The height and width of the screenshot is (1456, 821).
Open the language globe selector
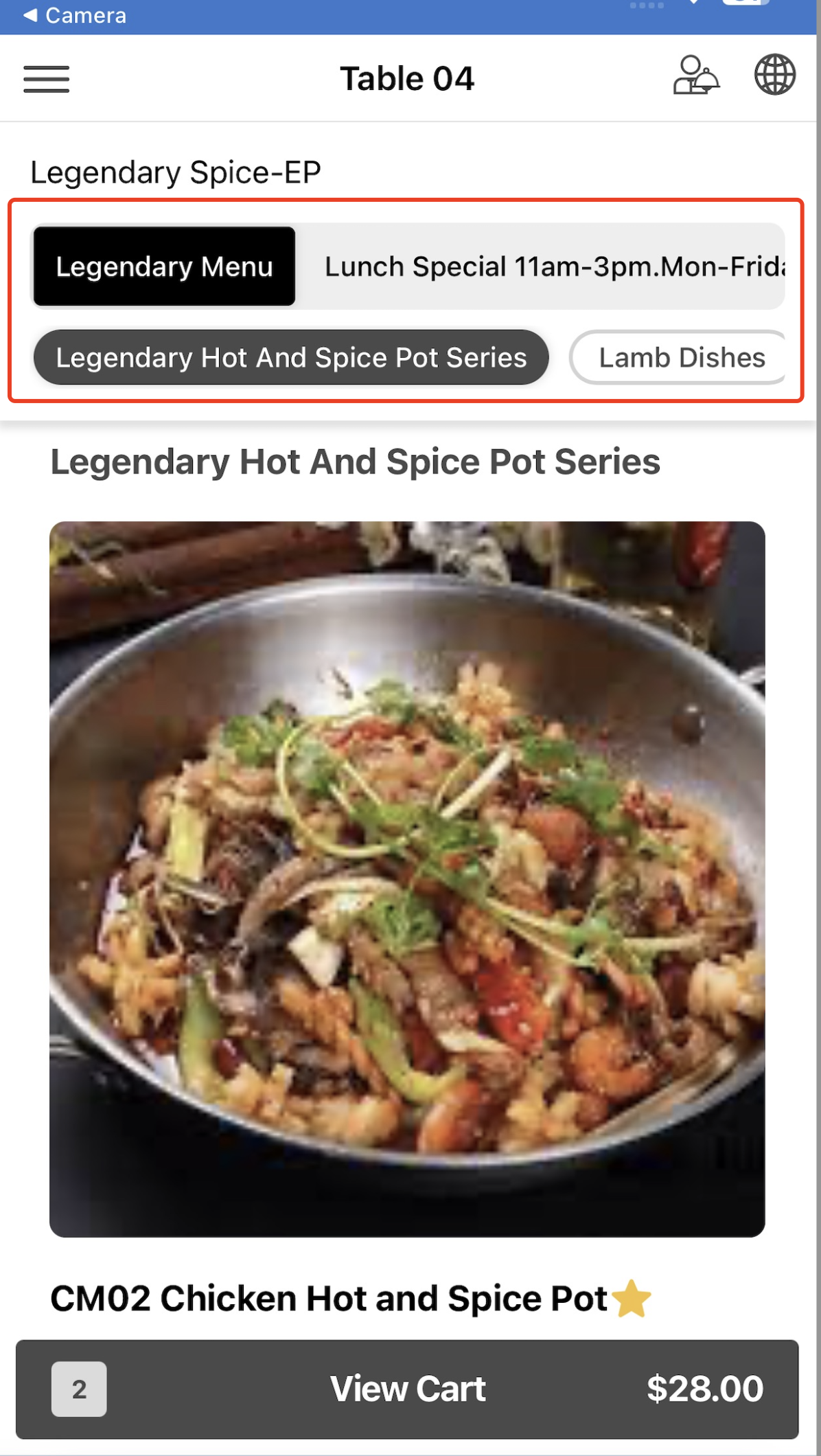(774, 75)
